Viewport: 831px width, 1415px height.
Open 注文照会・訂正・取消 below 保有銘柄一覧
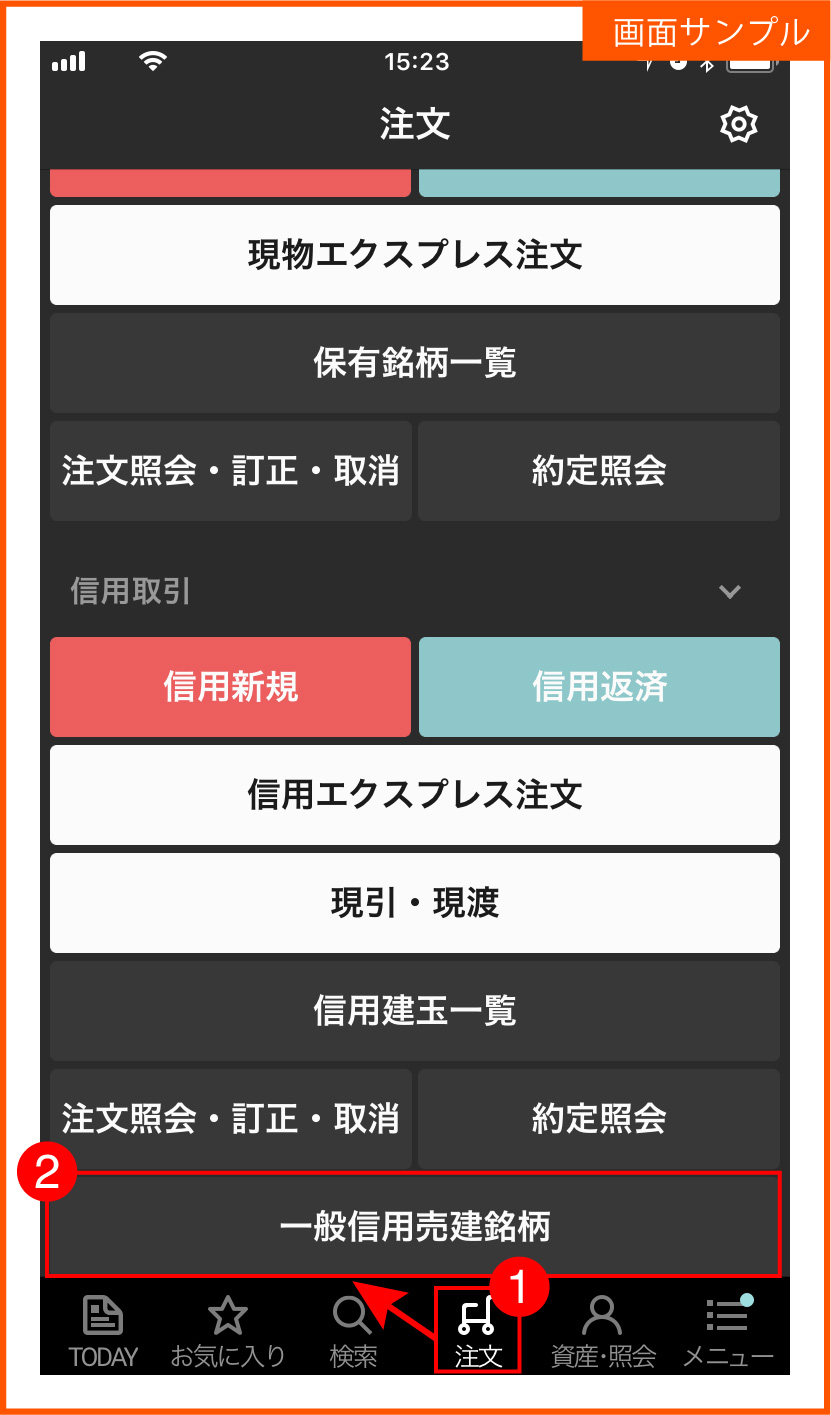[x=231, y=471]
